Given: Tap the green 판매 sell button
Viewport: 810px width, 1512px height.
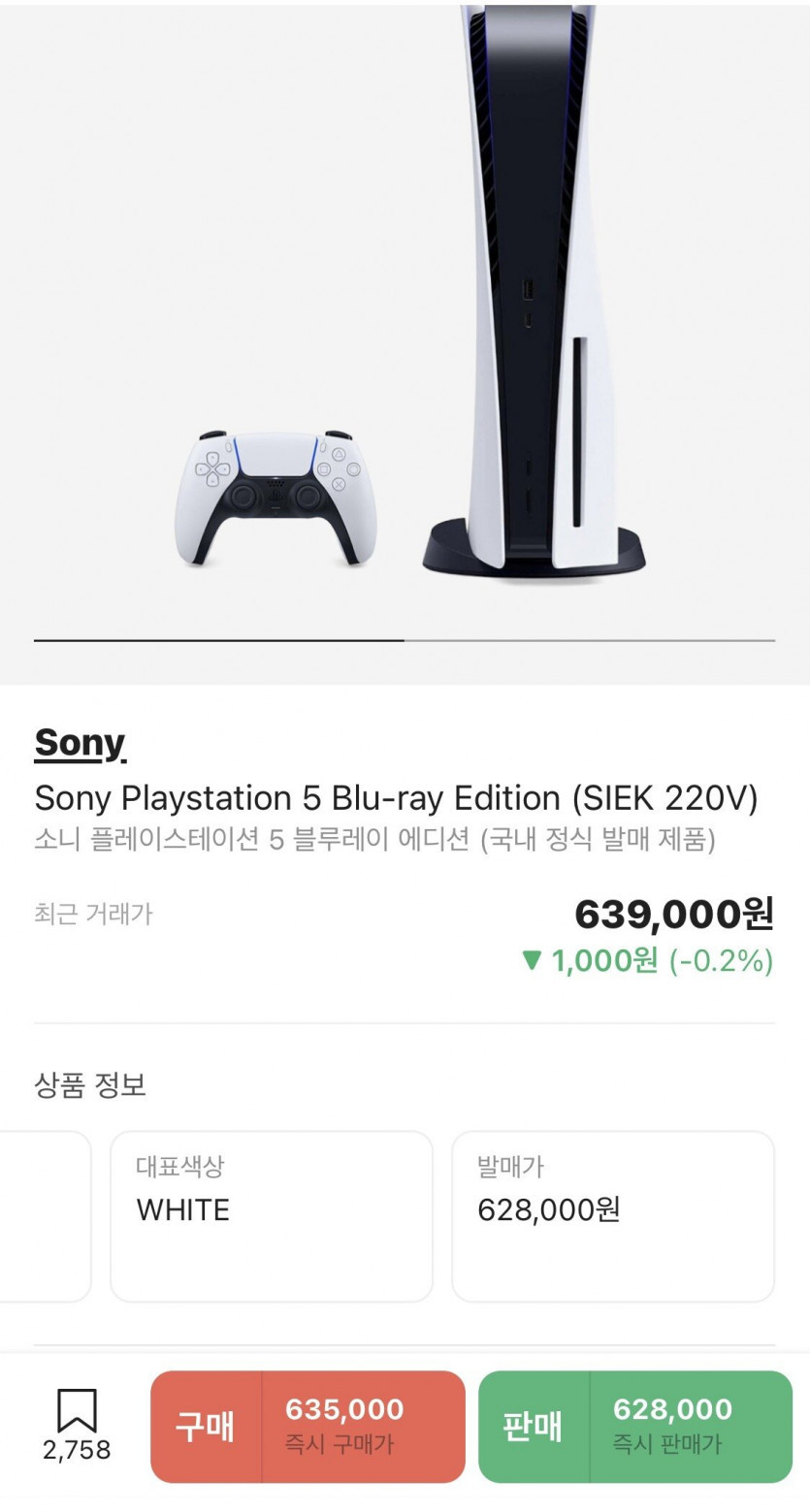Looking at the screenshot, I should point(634,1426).
